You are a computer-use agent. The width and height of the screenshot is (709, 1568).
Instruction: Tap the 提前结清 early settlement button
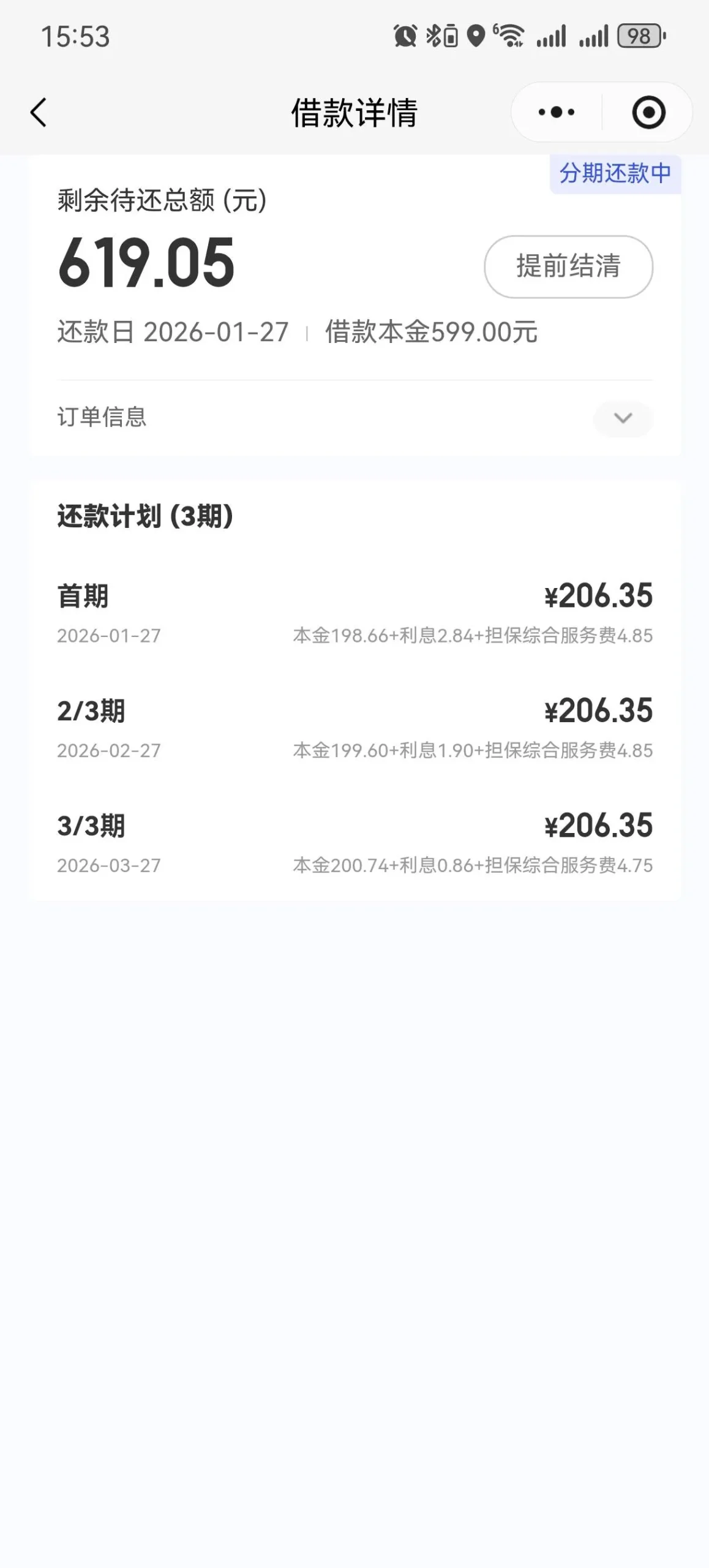pos(568,268)
